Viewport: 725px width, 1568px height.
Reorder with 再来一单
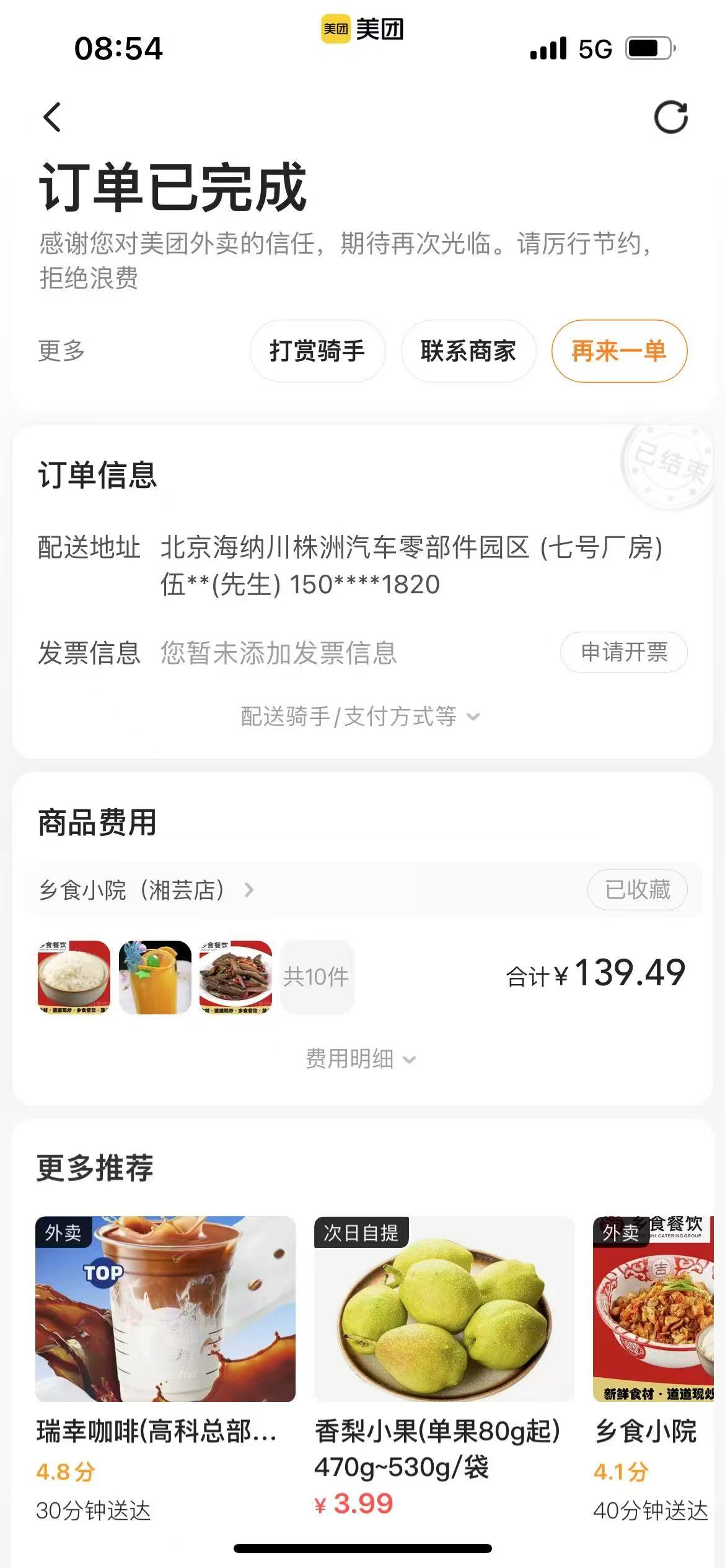point(619,351)
